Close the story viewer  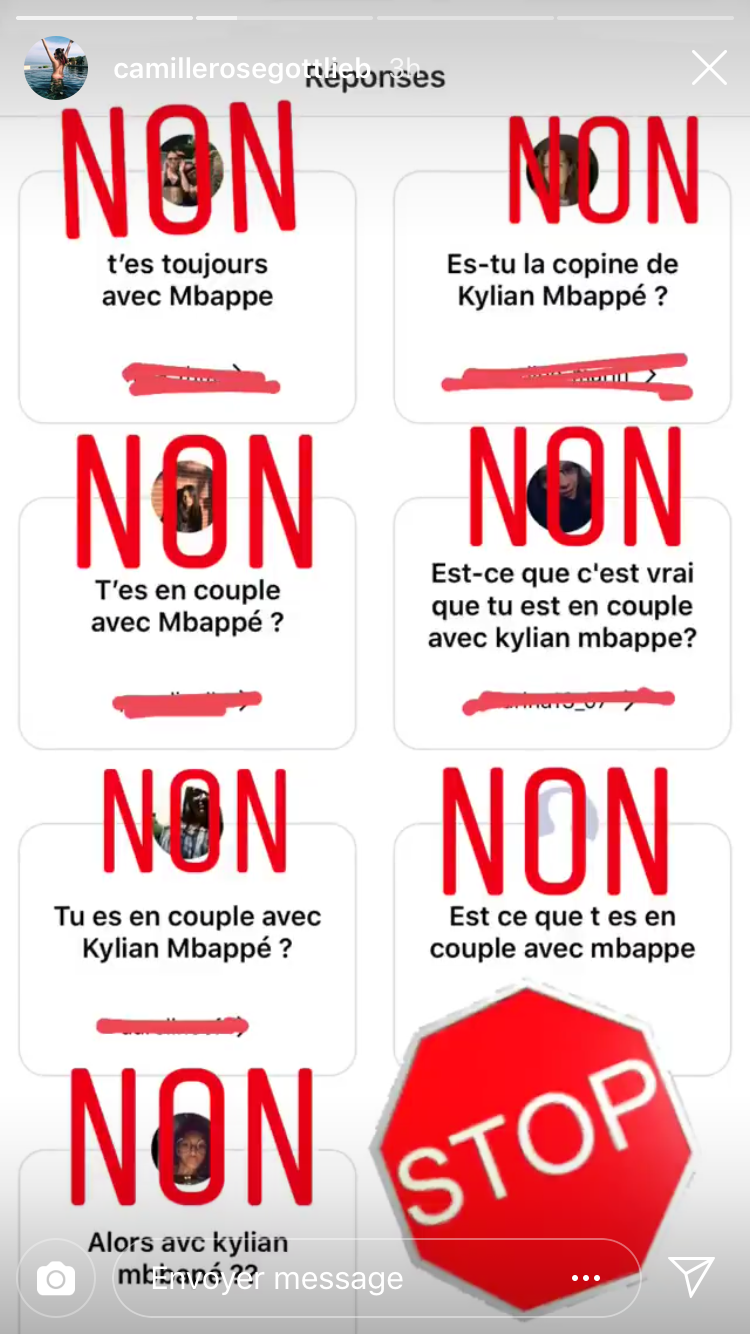(x=710, y=68)
